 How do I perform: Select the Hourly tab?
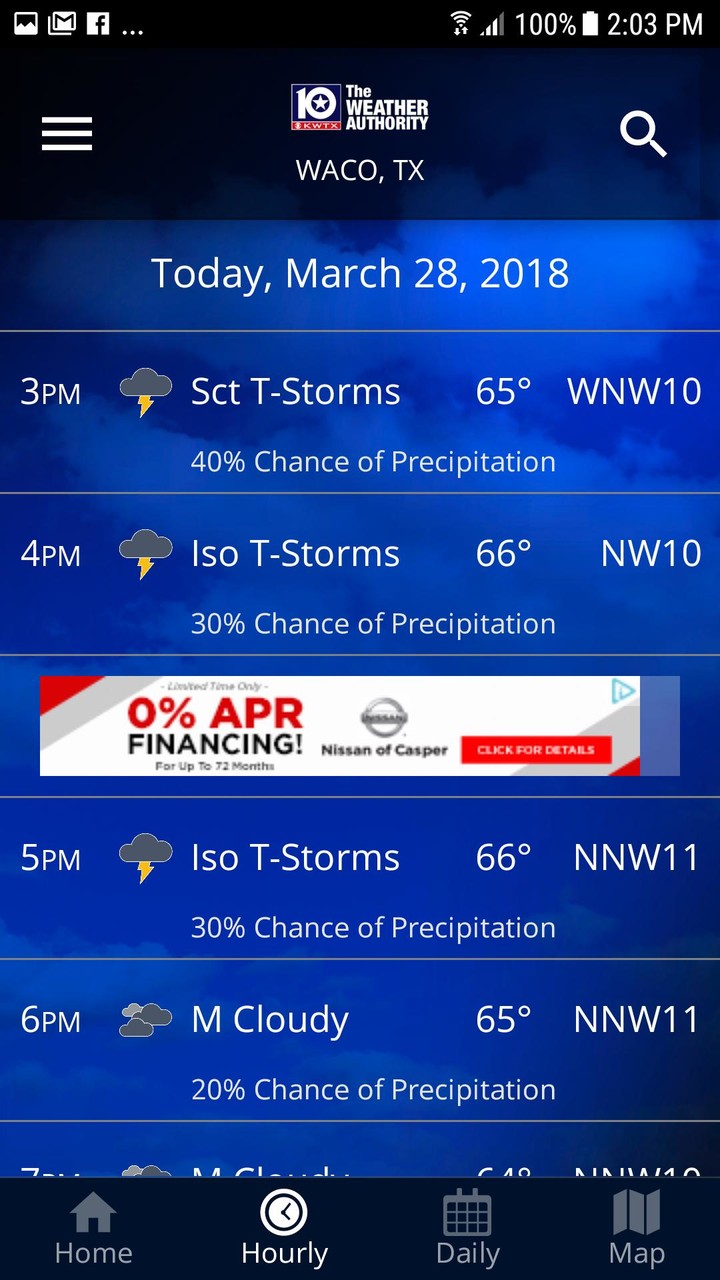(x=285, y=1229)
